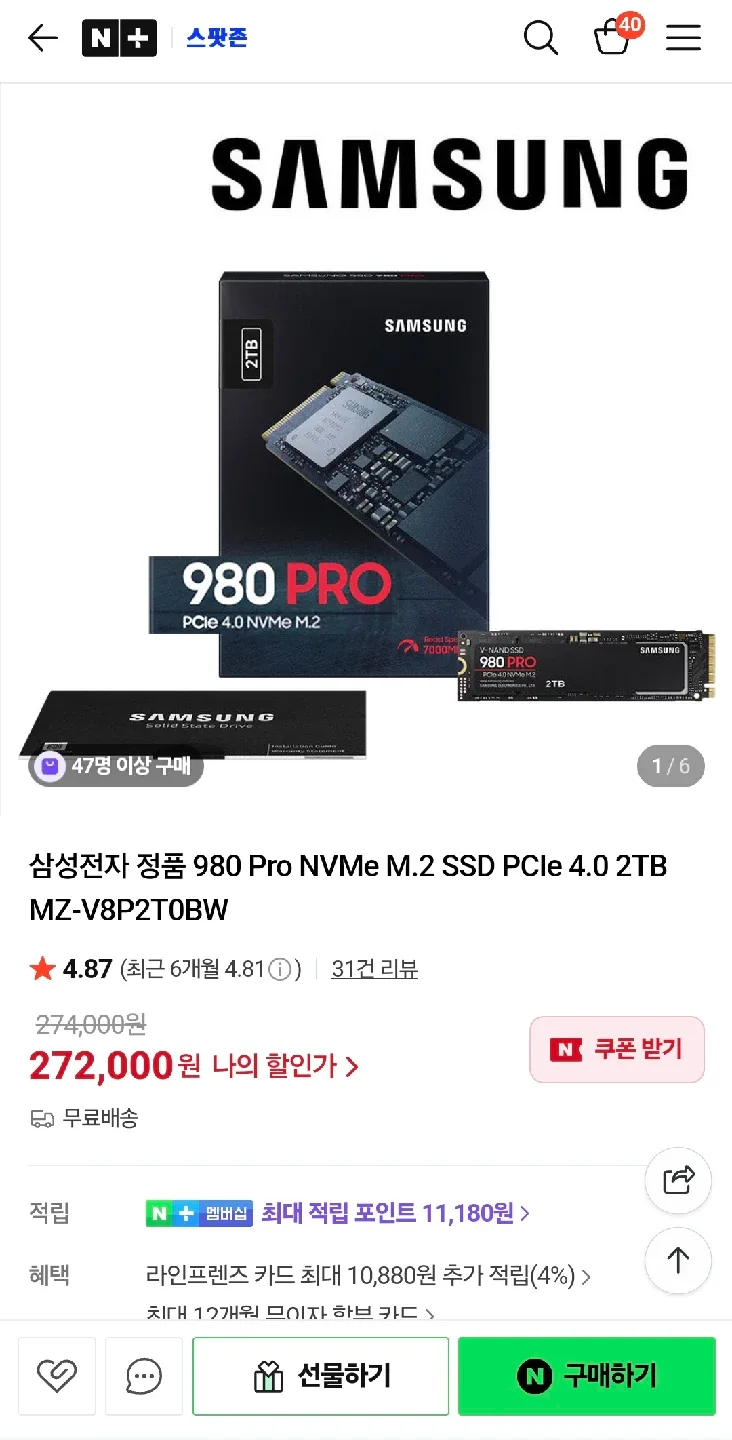
Task: Send as gift with 선물하기
Action: 321,1377
